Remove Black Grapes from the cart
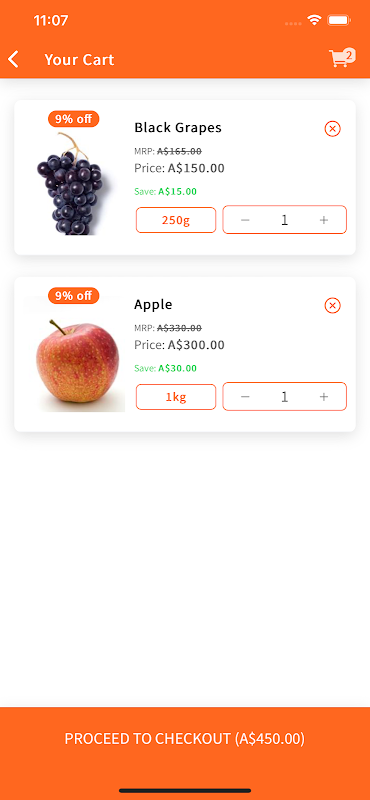This screenshot has height=800, width=370. pos(332,129)
